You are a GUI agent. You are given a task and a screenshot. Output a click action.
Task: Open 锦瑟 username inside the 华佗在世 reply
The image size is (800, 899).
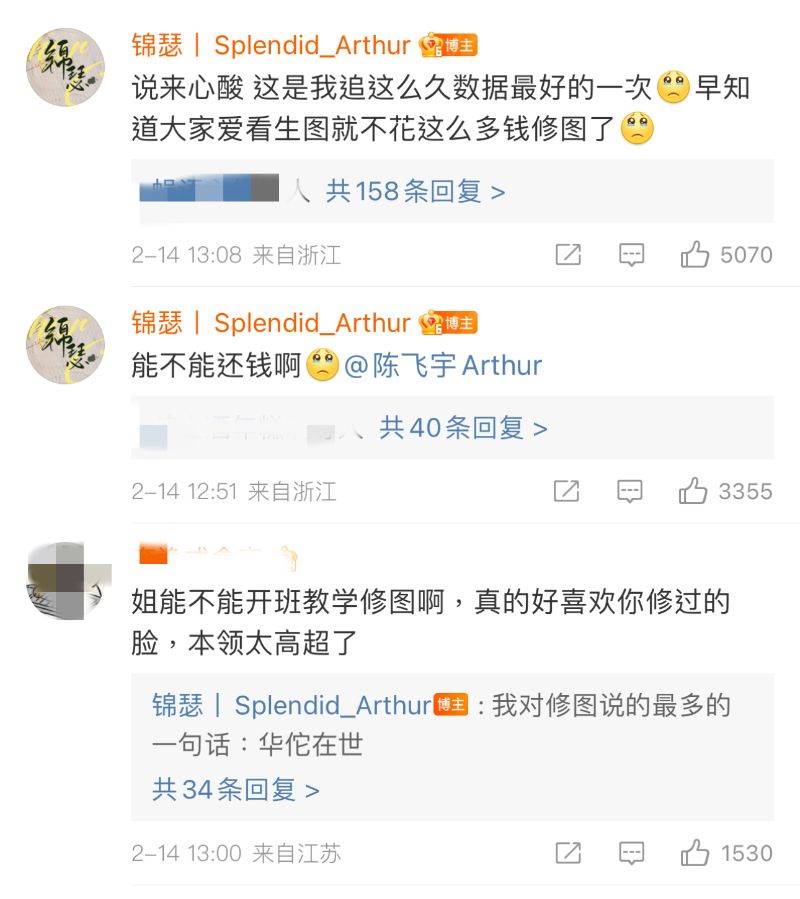coord(291,706)
